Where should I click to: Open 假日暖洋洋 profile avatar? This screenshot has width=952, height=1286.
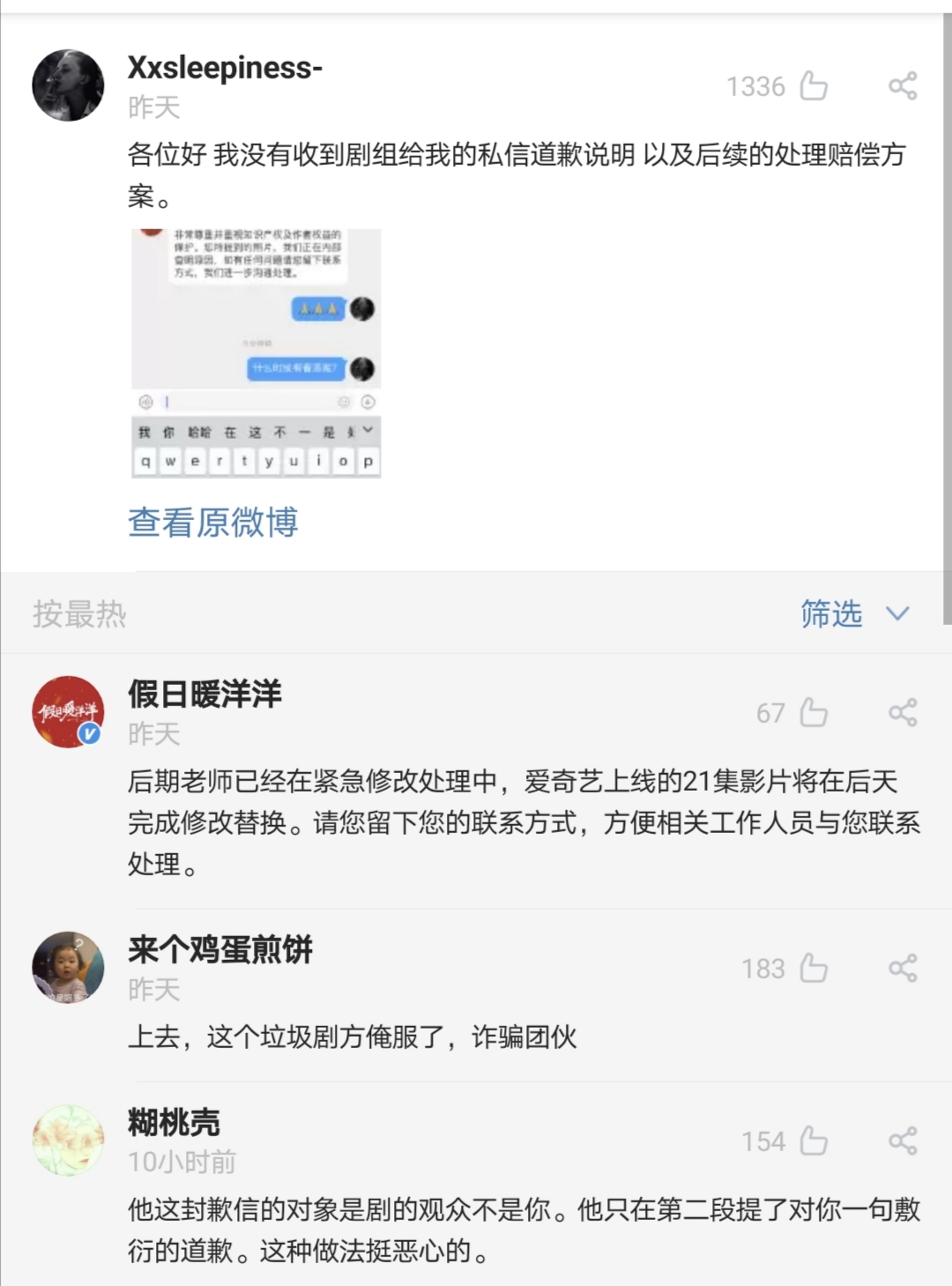(68, 712)
